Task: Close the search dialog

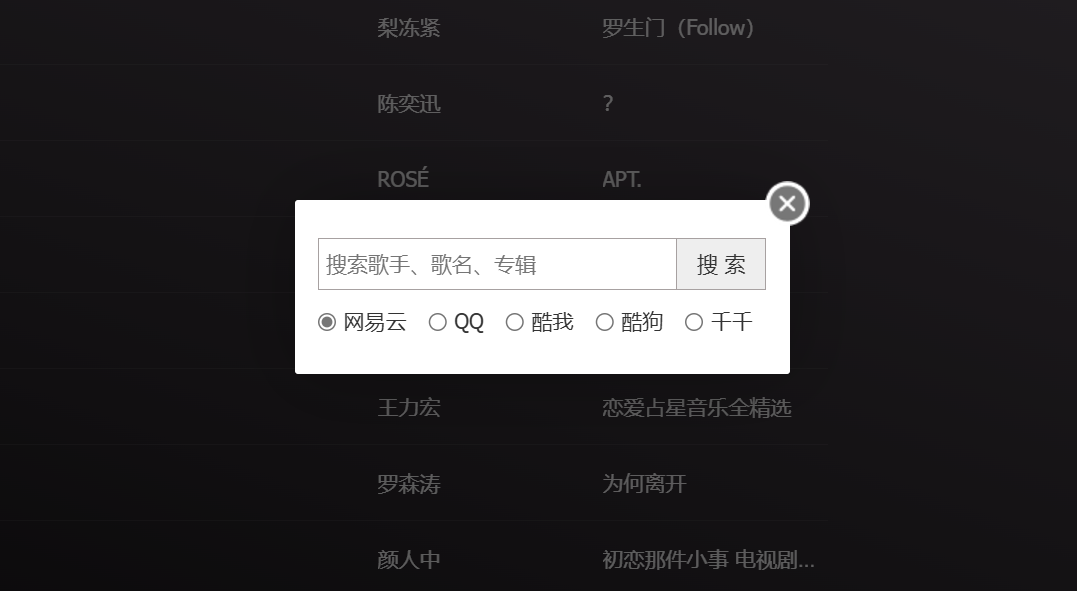Action: pos(787,204)
